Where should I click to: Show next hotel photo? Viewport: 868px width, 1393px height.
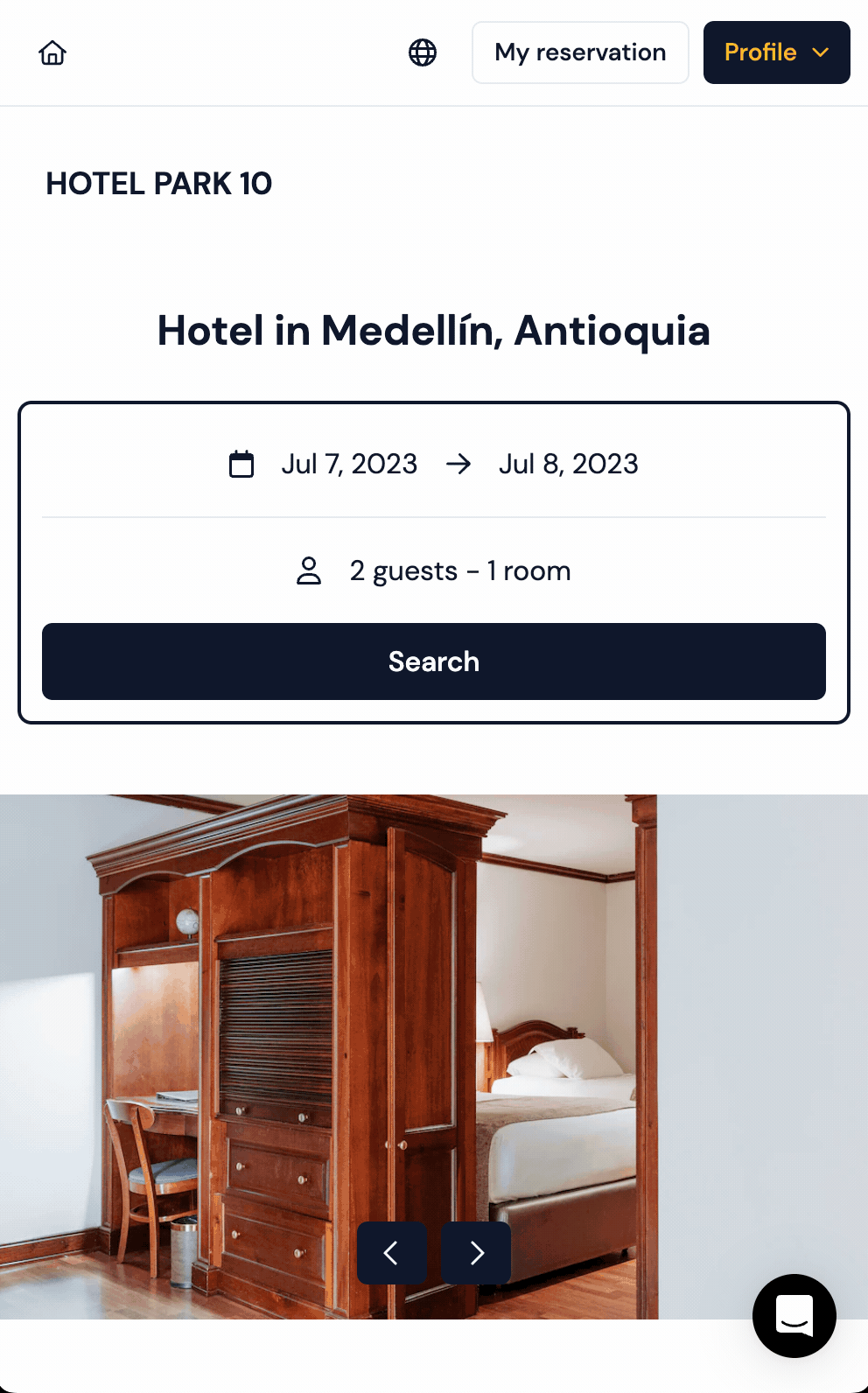pos(476,1253)
